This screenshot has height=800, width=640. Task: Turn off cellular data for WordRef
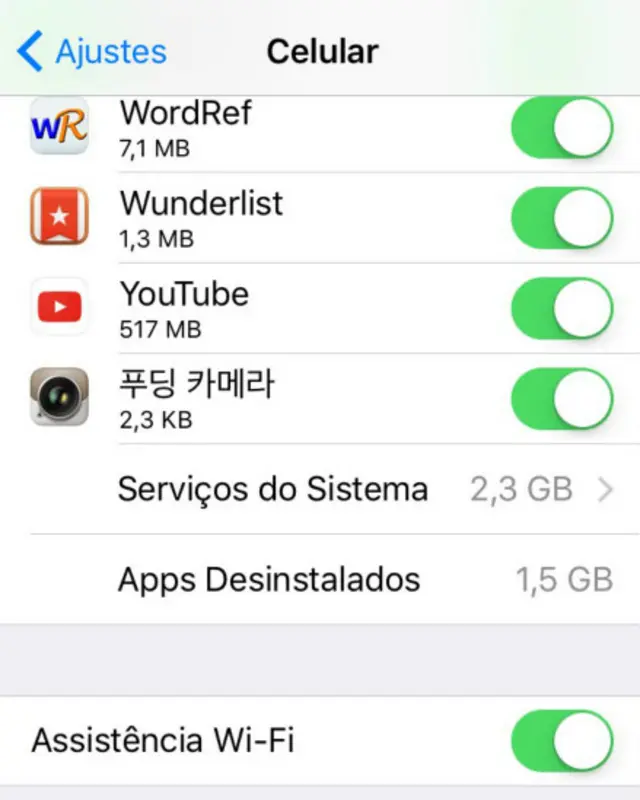[x=561, y=129]
